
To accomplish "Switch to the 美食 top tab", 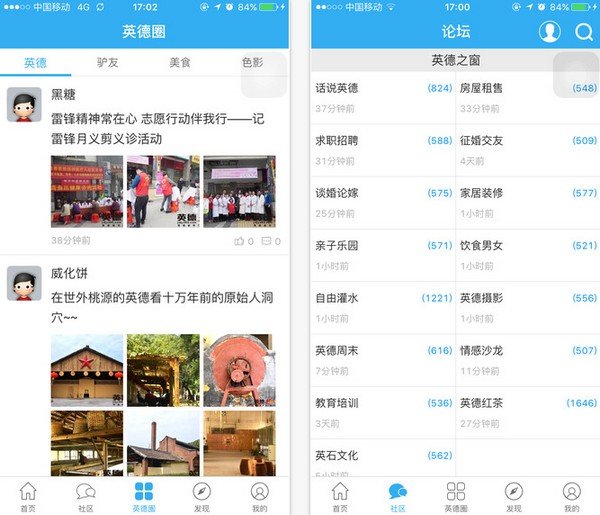I will click(180, 62).
